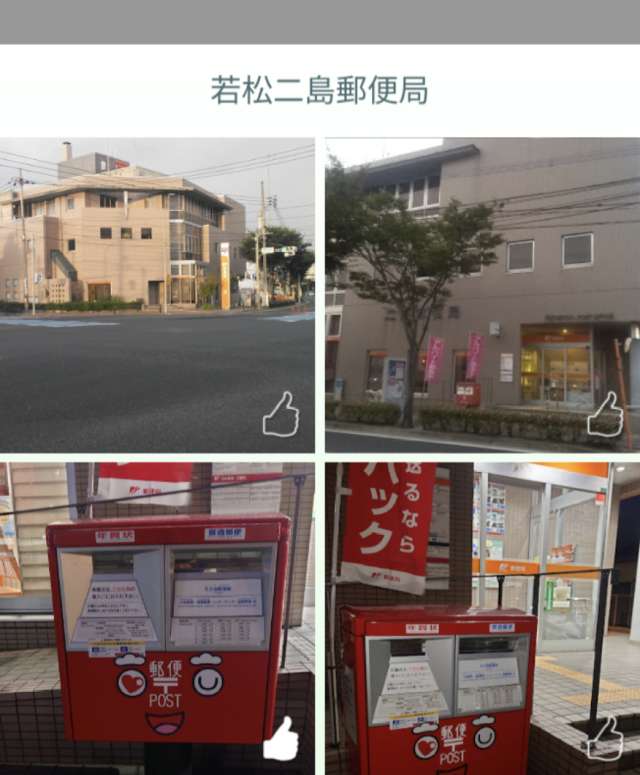Like the street view photo of the post office
This screenshot has height=775, width=640.
[x=281, y=415]
